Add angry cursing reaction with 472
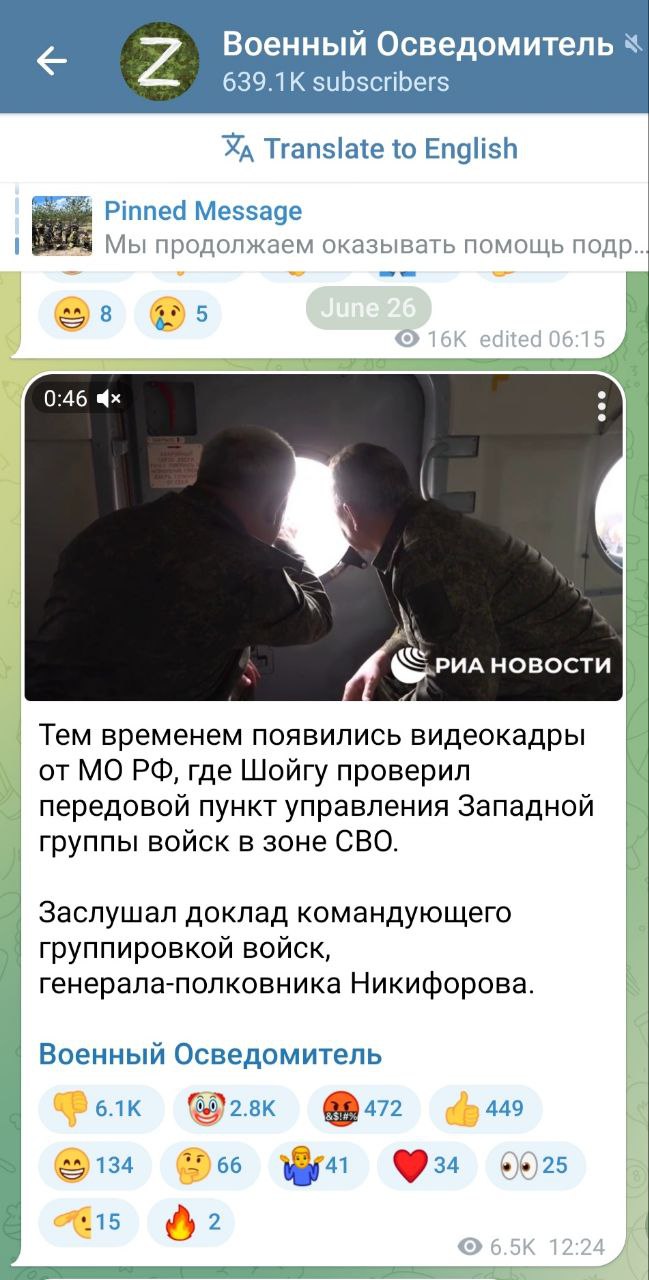Image resolution: width=649 pixels, height=1280 pixels. (x=363, y=1109)
